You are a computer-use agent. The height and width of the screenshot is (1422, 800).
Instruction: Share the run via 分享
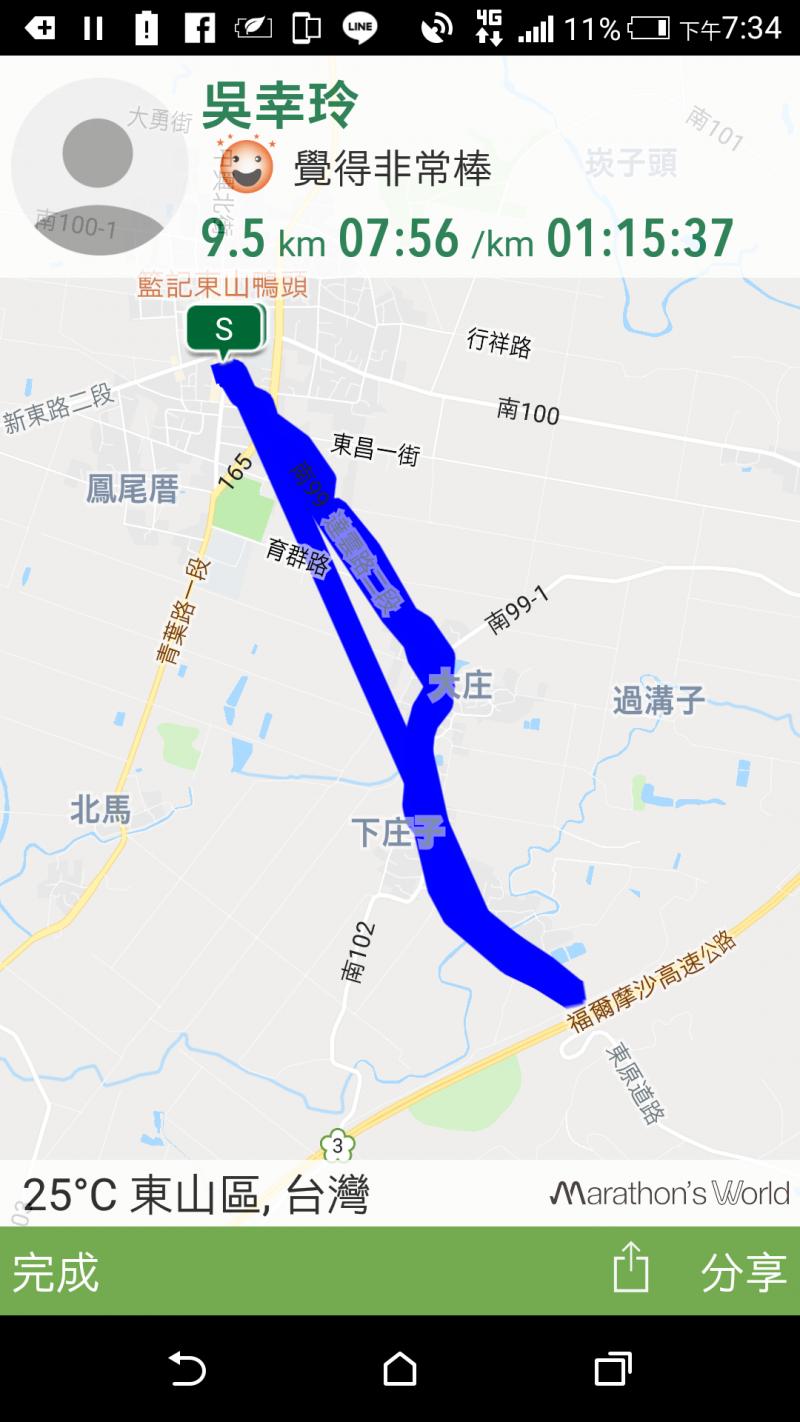(743, 1272)
